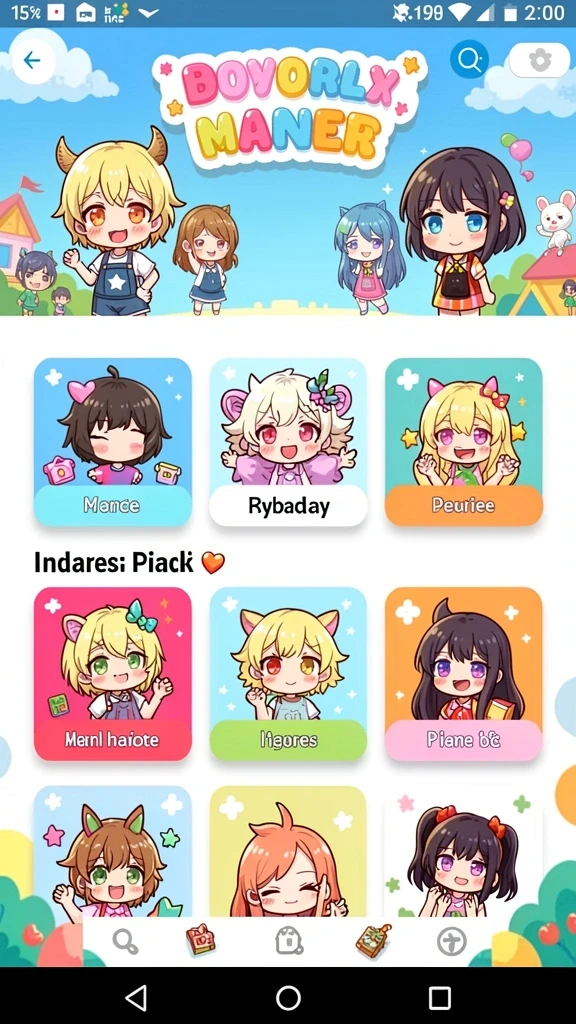Open the Peuriee character card
This screenshot has height=1024, width=576.
tap(464, 441)
